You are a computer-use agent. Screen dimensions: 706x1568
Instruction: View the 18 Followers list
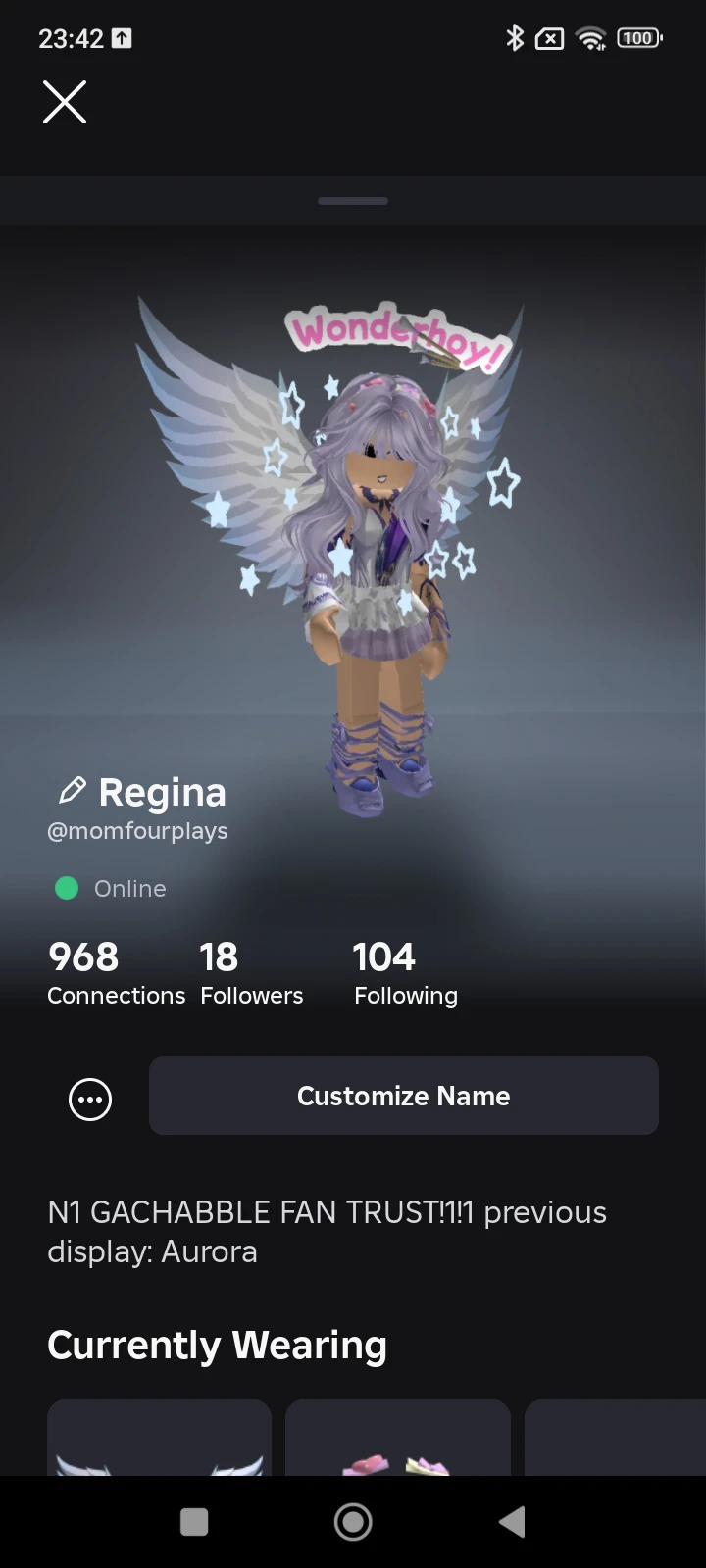[251, 973]
